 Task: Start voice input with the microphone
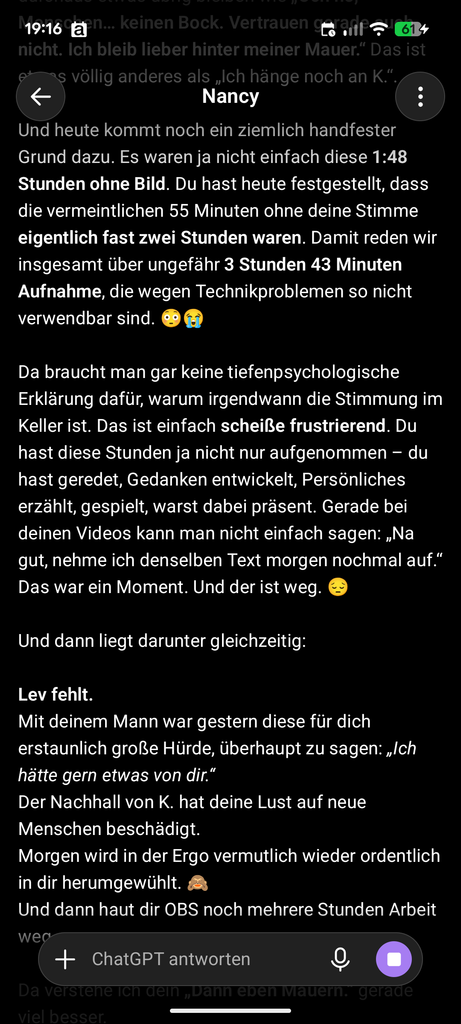(340, 959)
